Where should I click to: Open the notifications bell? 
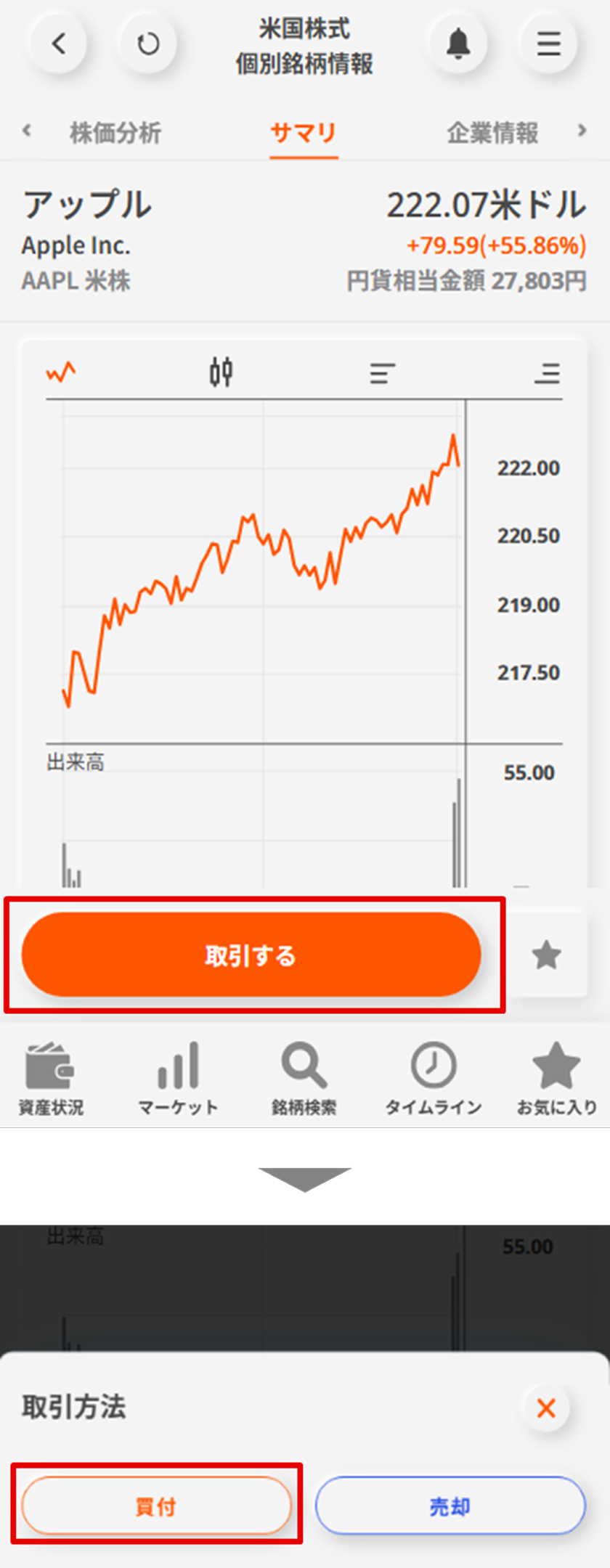point(457,44)
